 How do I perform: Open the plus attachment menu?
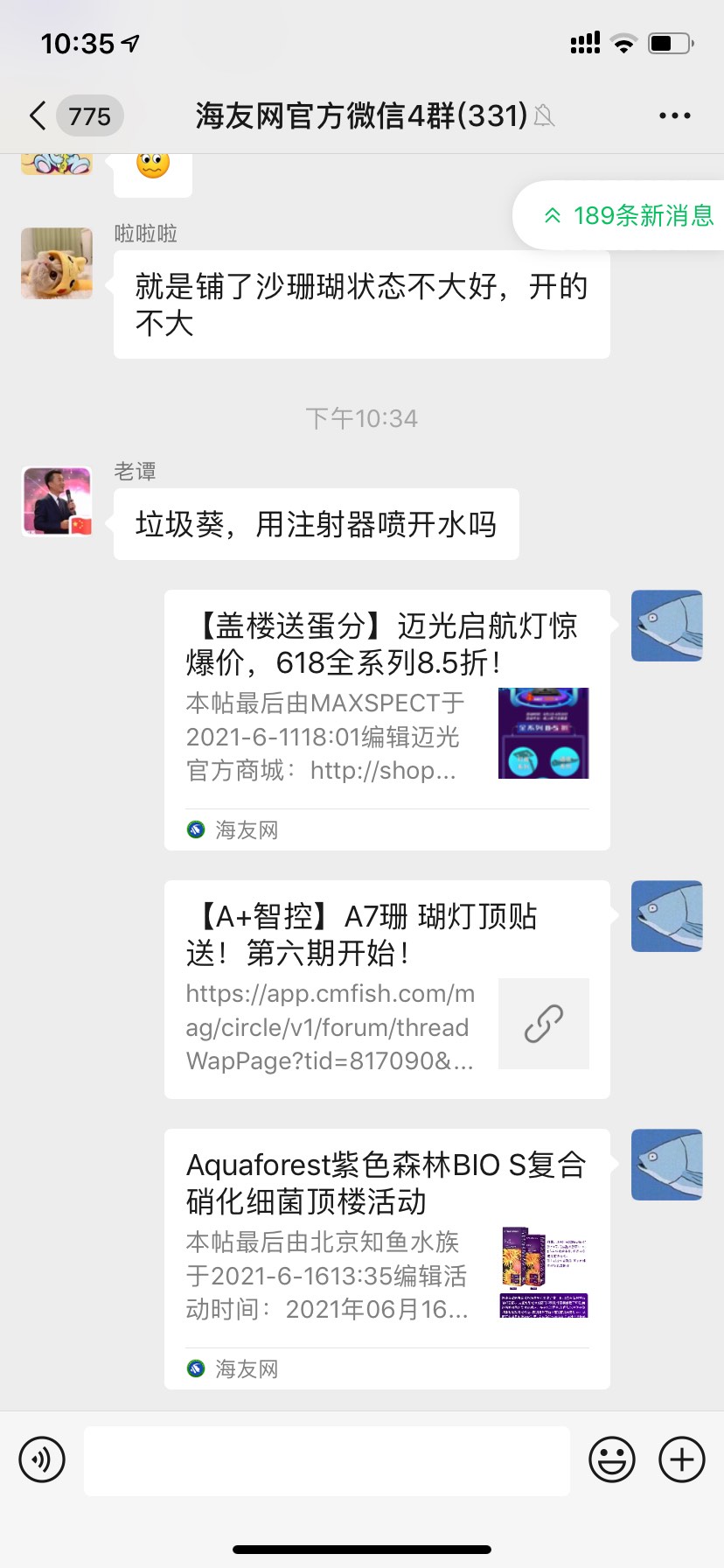681,1459
